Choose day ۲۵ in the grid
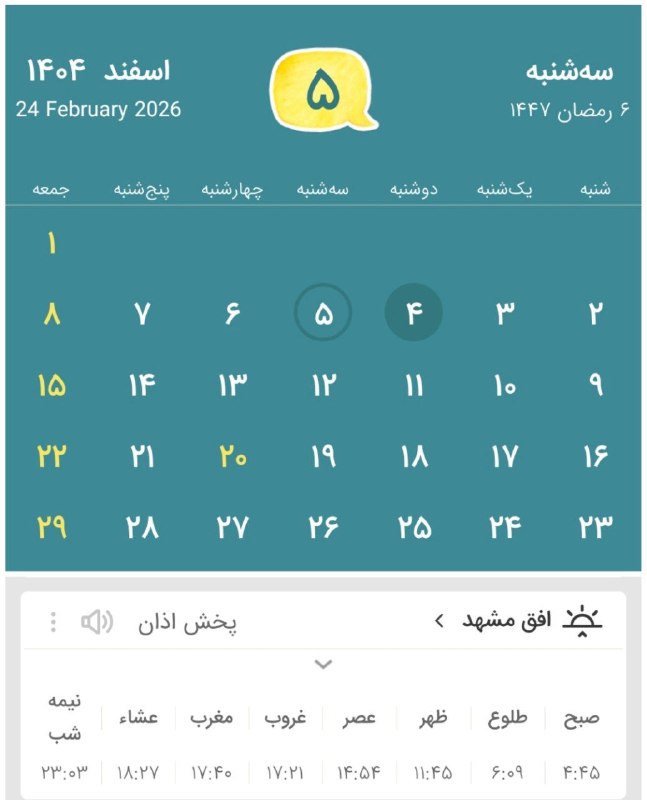Image resolution: width=647 pixels, height=800 pixels. point(413,526)
